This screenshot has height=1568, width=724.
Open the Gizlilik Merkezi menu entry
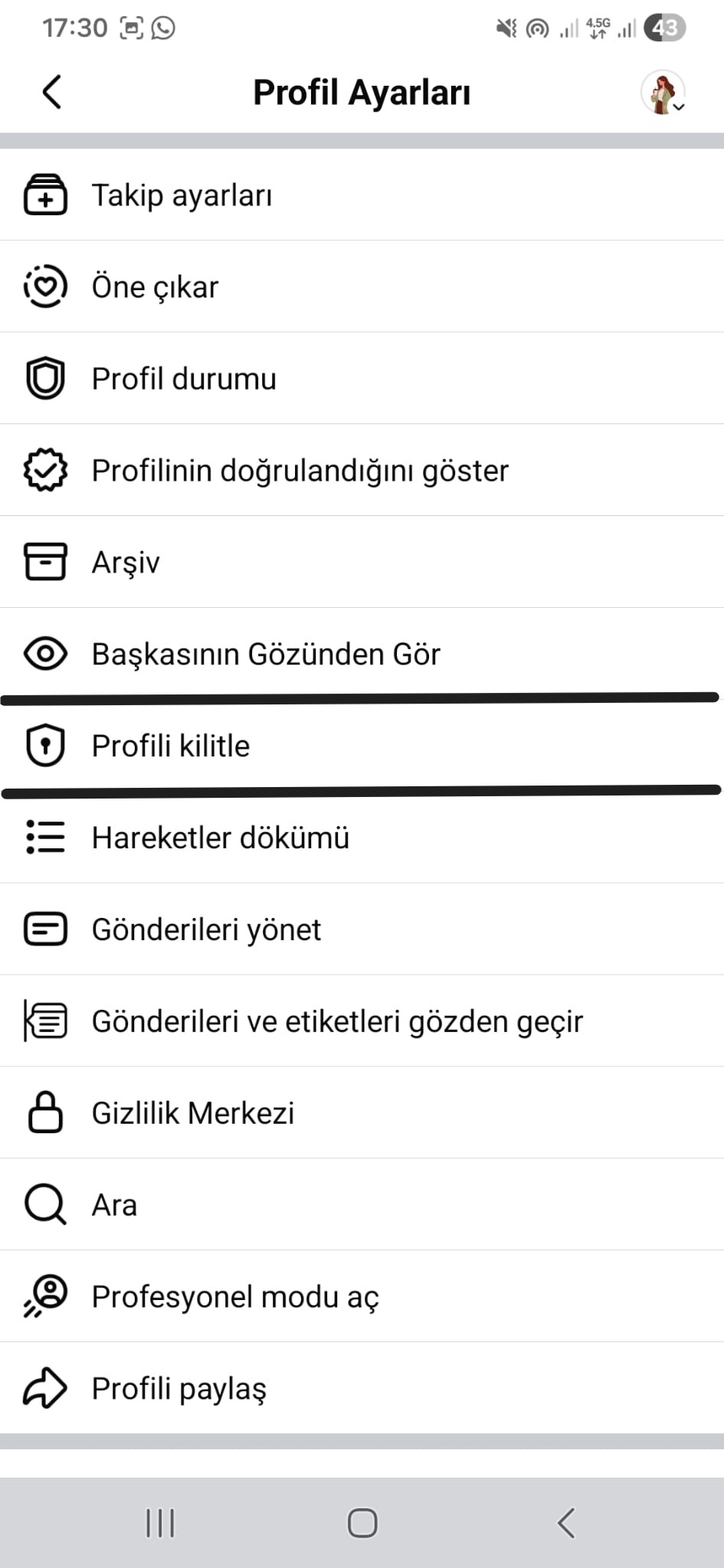pos(194,1112)
